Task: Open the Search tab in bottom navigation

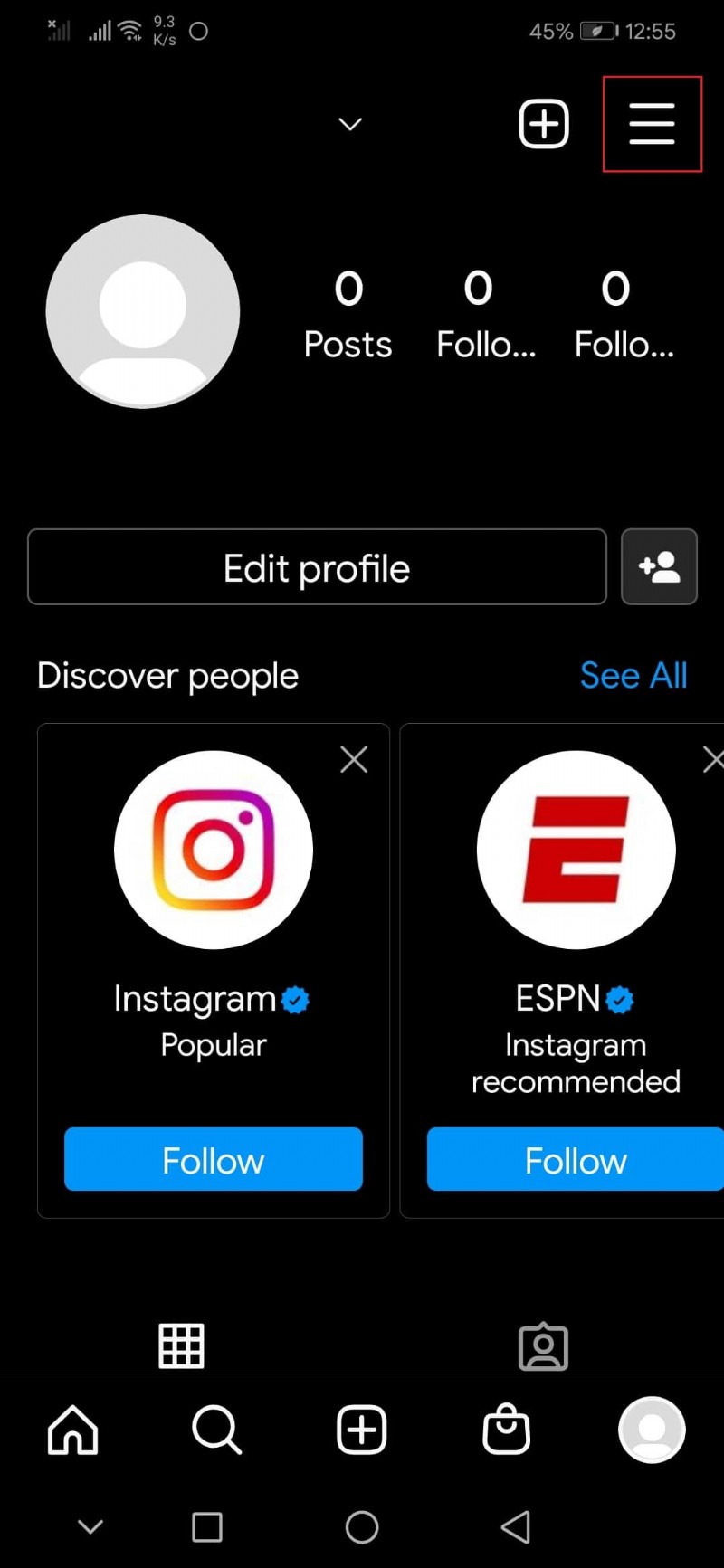Action: coord(217,1430)
